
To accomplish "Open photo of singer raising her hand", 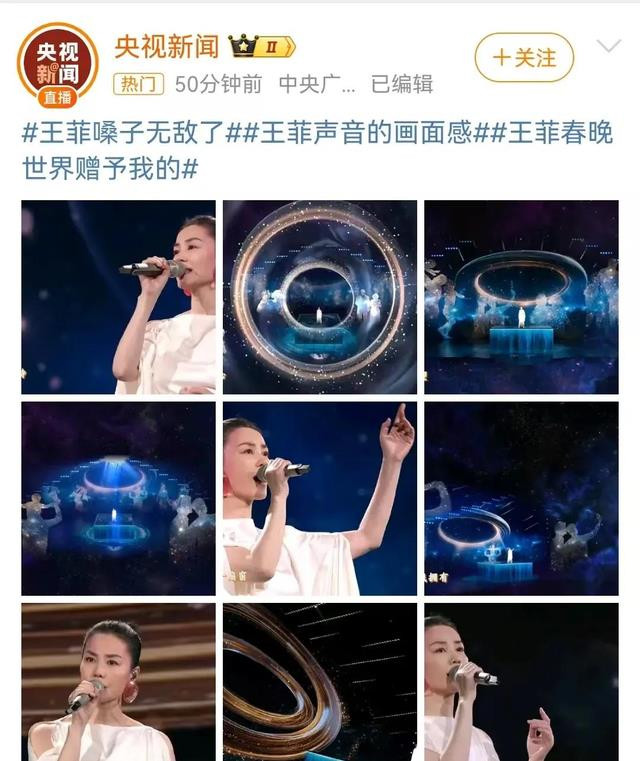I will (319, 498).
